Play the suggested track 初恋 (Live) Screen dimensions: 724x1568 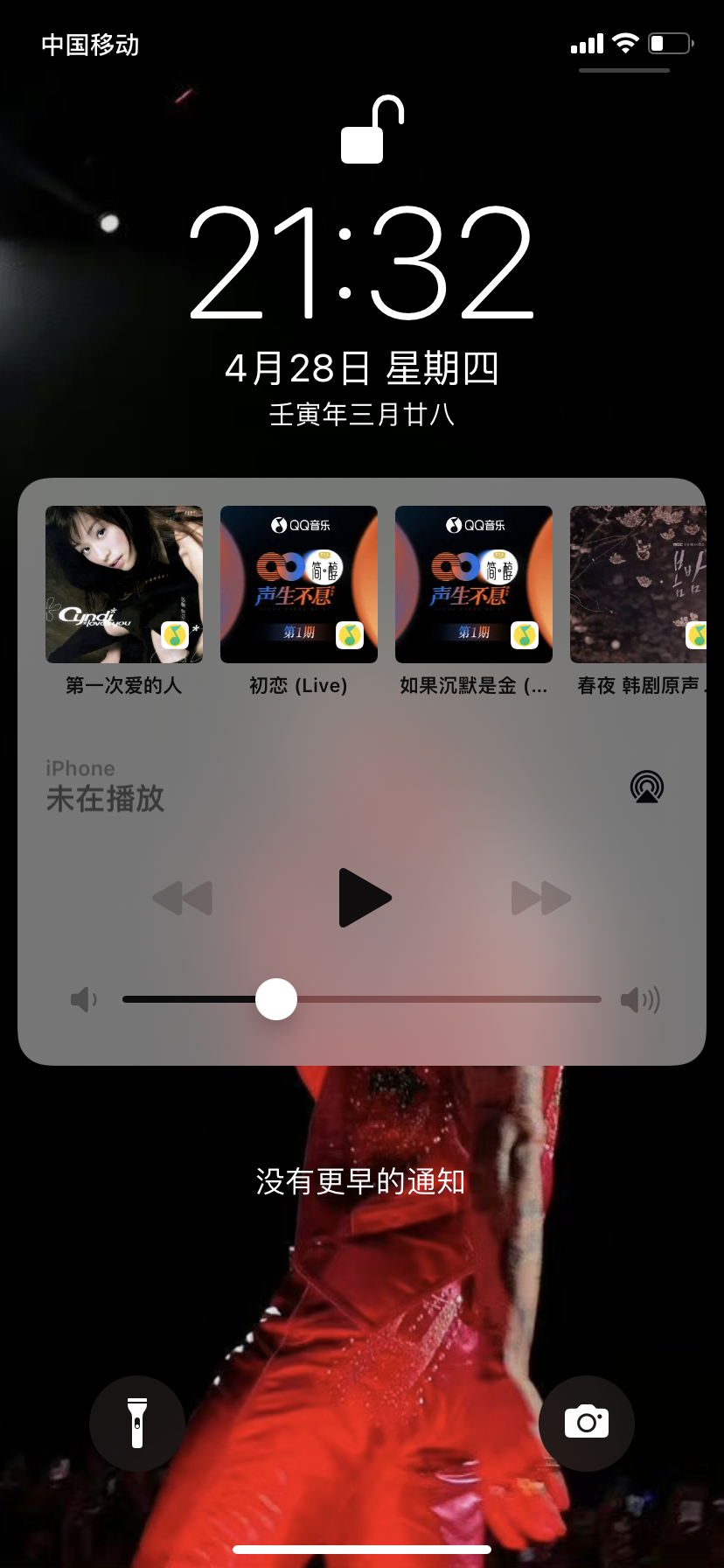click(299, 584)
